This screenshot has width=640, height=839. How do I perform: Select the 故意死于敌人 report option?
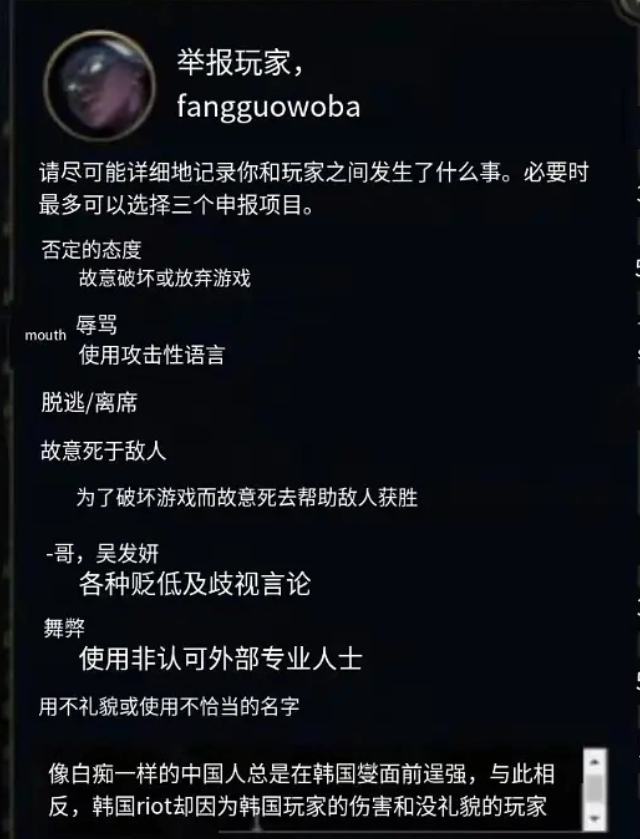pos(103,451)
